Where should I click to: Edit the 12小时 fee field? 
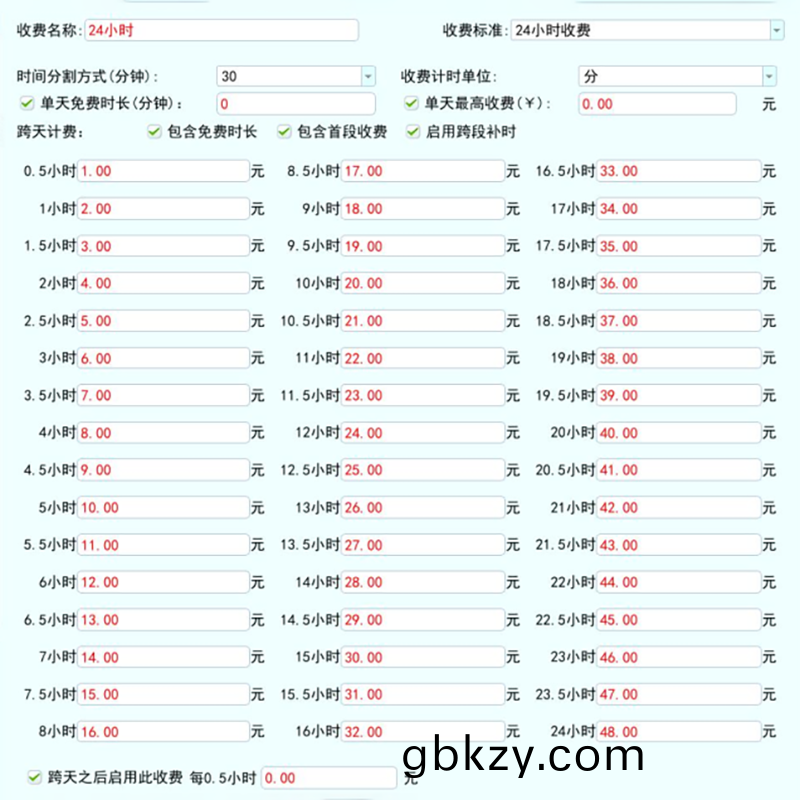pos(422,433)
